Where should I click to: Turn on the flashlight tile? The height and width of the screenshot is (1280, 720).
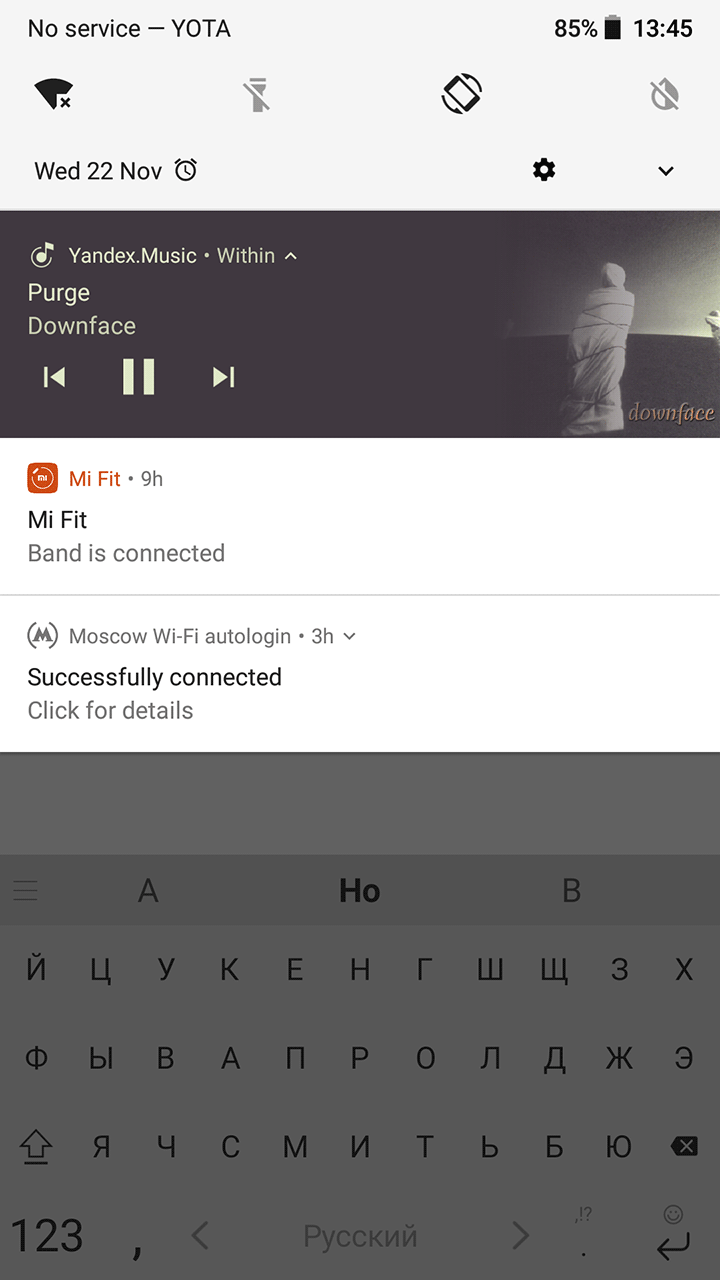pos(257,95)
